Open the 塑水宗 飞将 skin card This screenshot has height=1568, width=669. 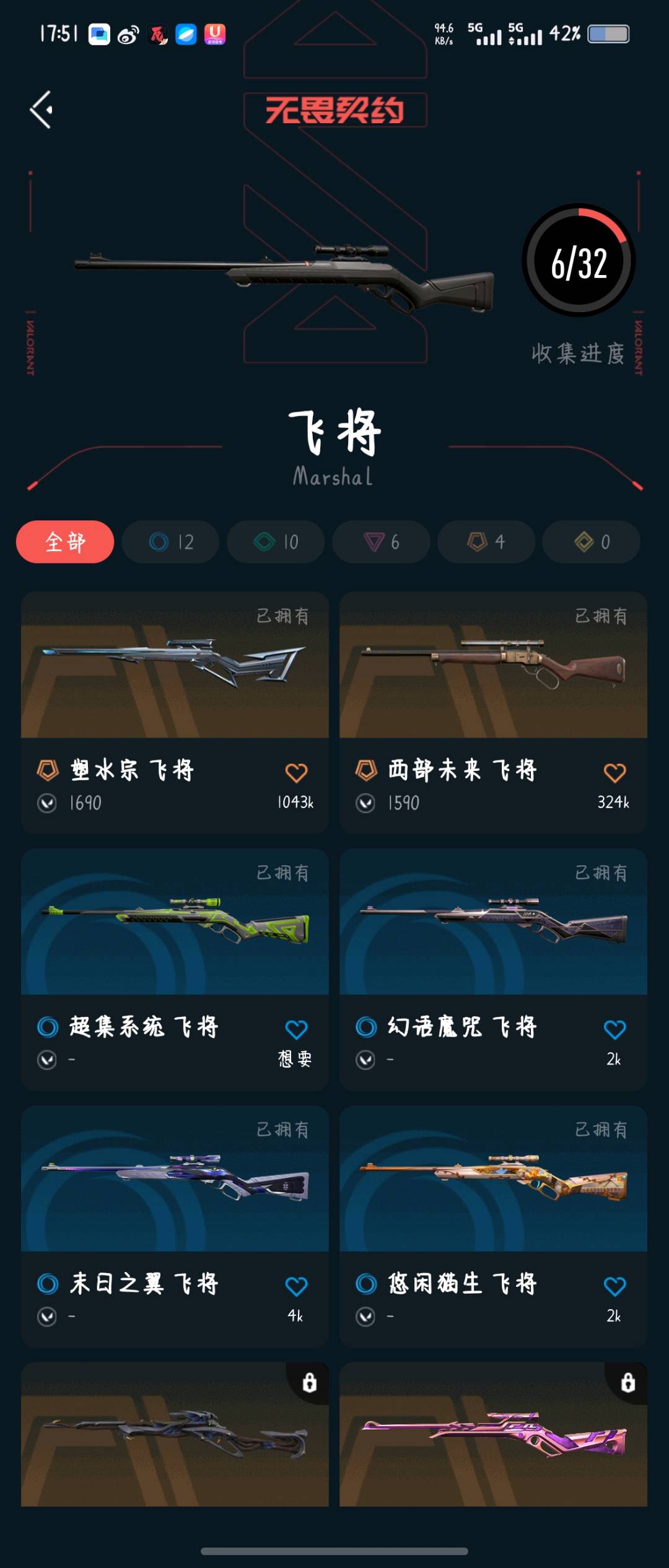pyautogui.click(x=175, y=666)
